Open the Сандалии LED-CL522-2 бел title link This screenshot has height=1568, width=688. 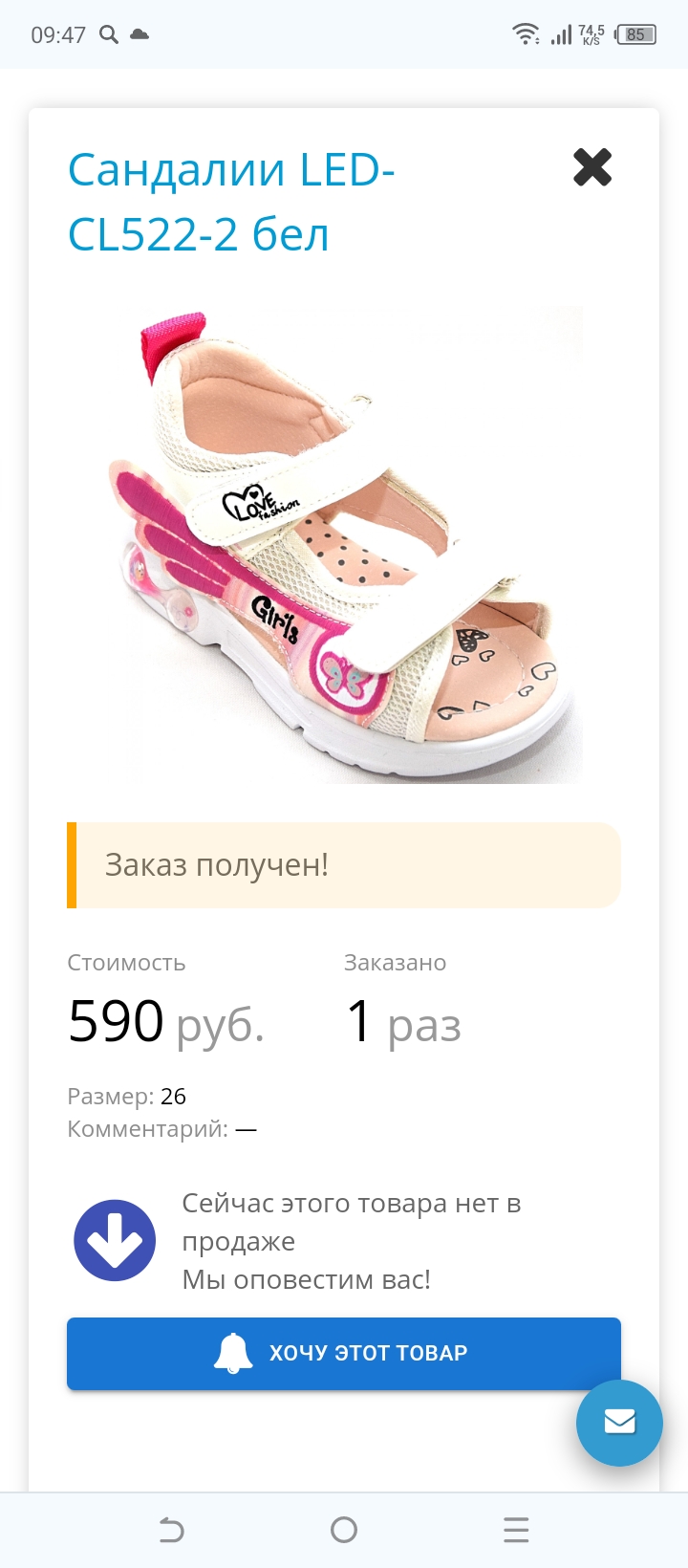[x=230, y=202]
